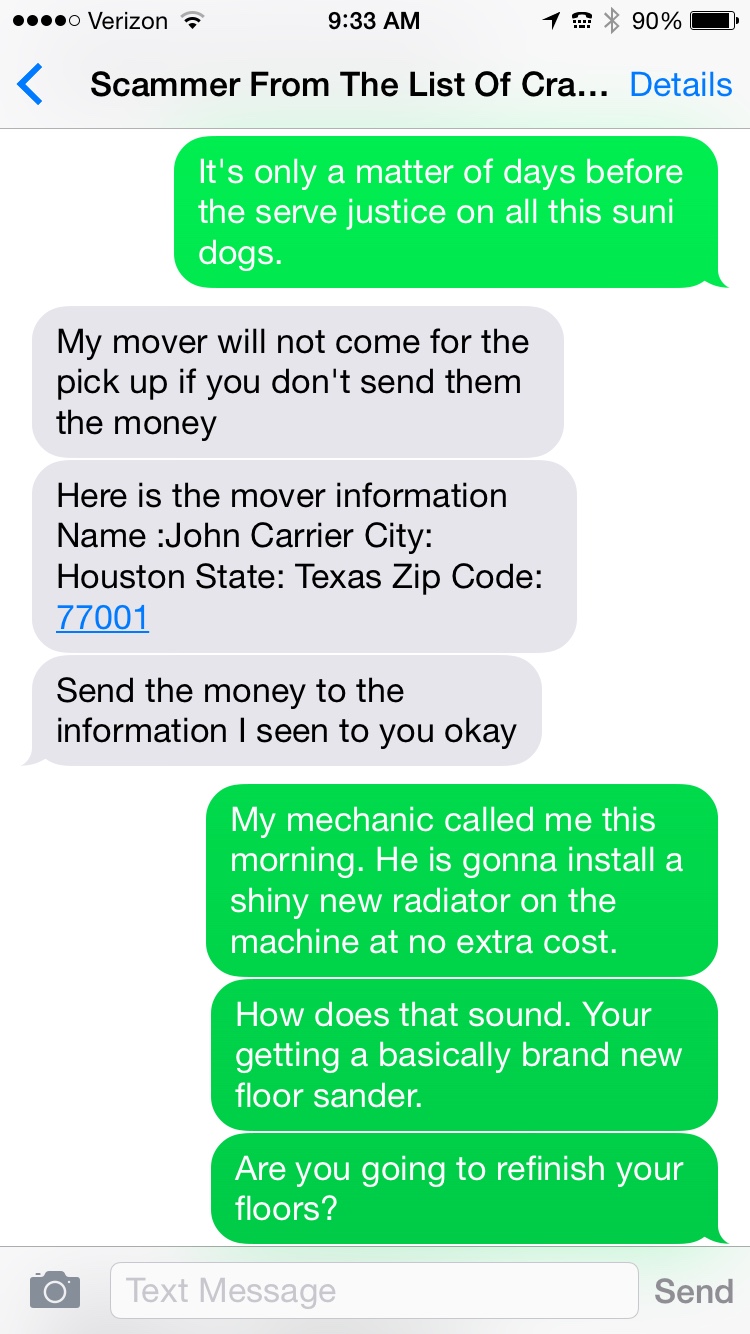Tap the 77001 zip code link
750x1334 pixels.
click(x=102, y=617)
